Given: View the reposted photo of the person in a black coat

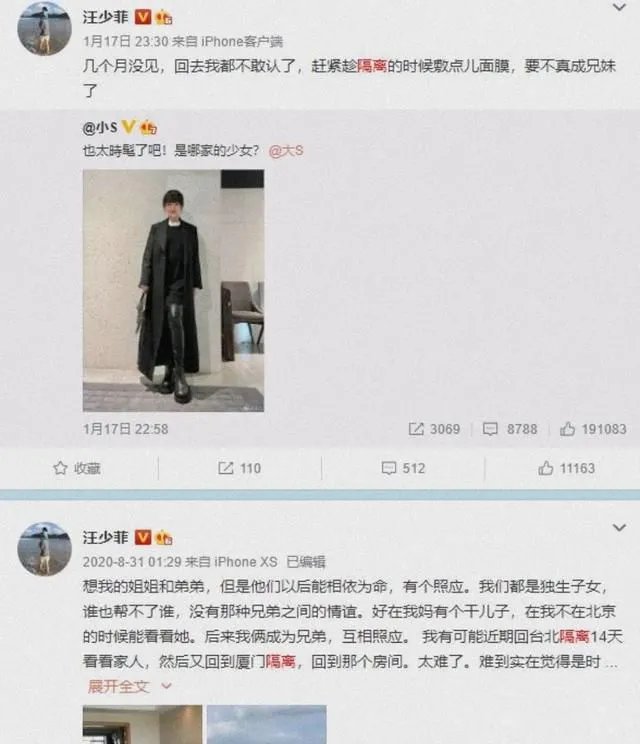Looking at the screenshot, I should pyautogui.click(x=173, y=290).
